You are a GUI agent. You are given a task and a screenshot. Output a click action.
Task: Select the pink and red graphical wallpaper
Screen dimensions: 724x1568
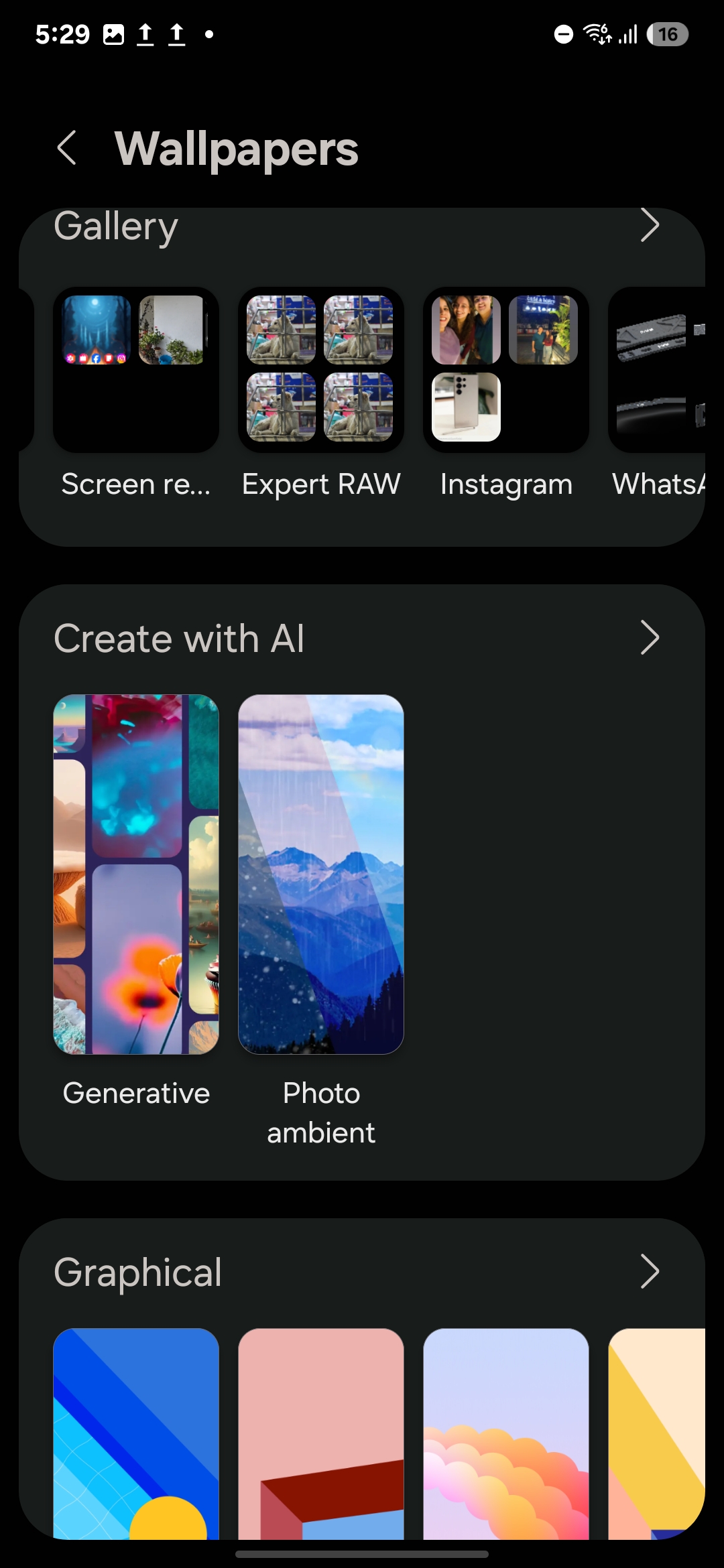[x=320, y=1433]
